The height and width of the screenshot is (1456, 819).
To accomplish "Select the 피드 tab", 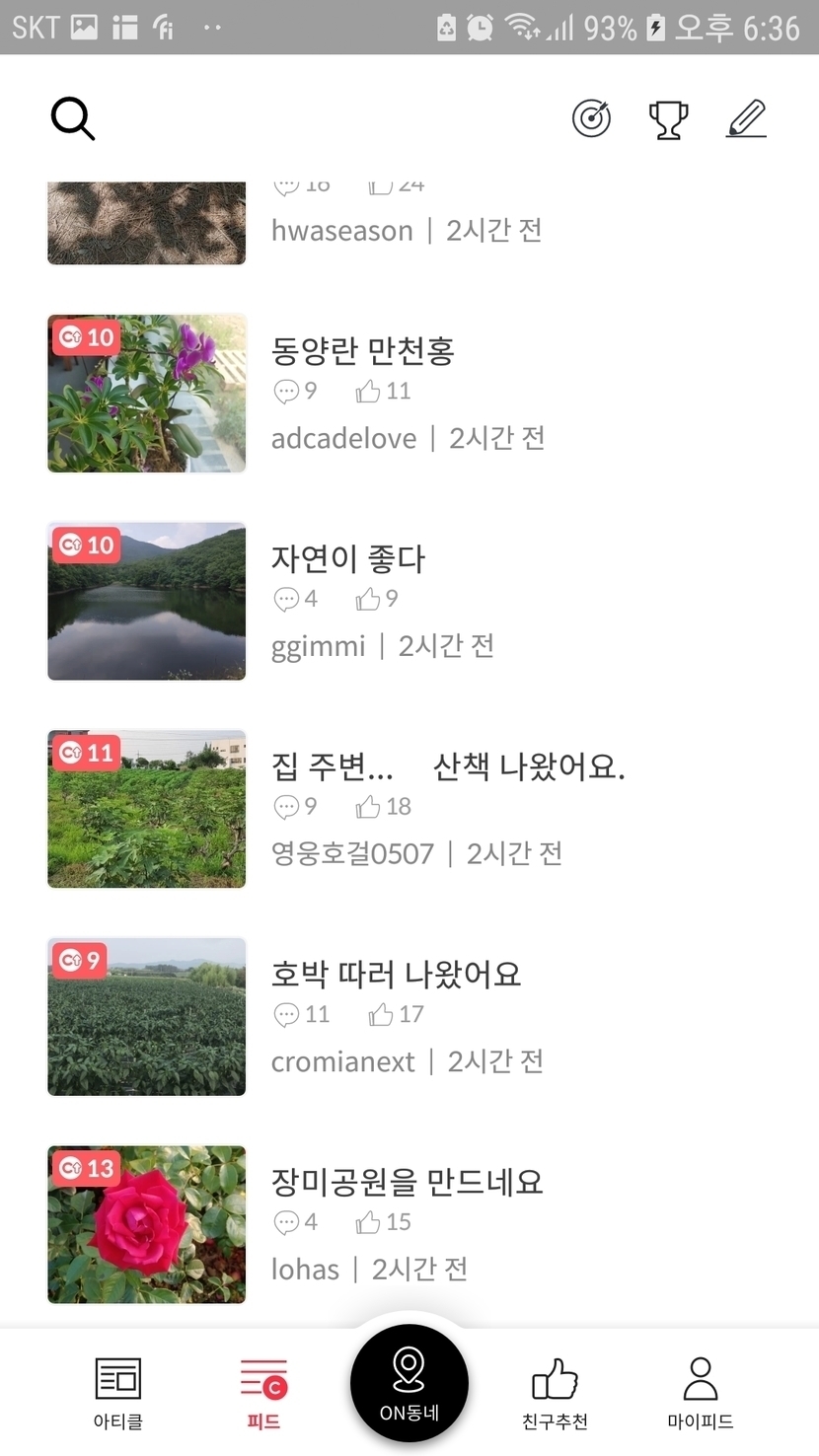I will pos(263,1391).
